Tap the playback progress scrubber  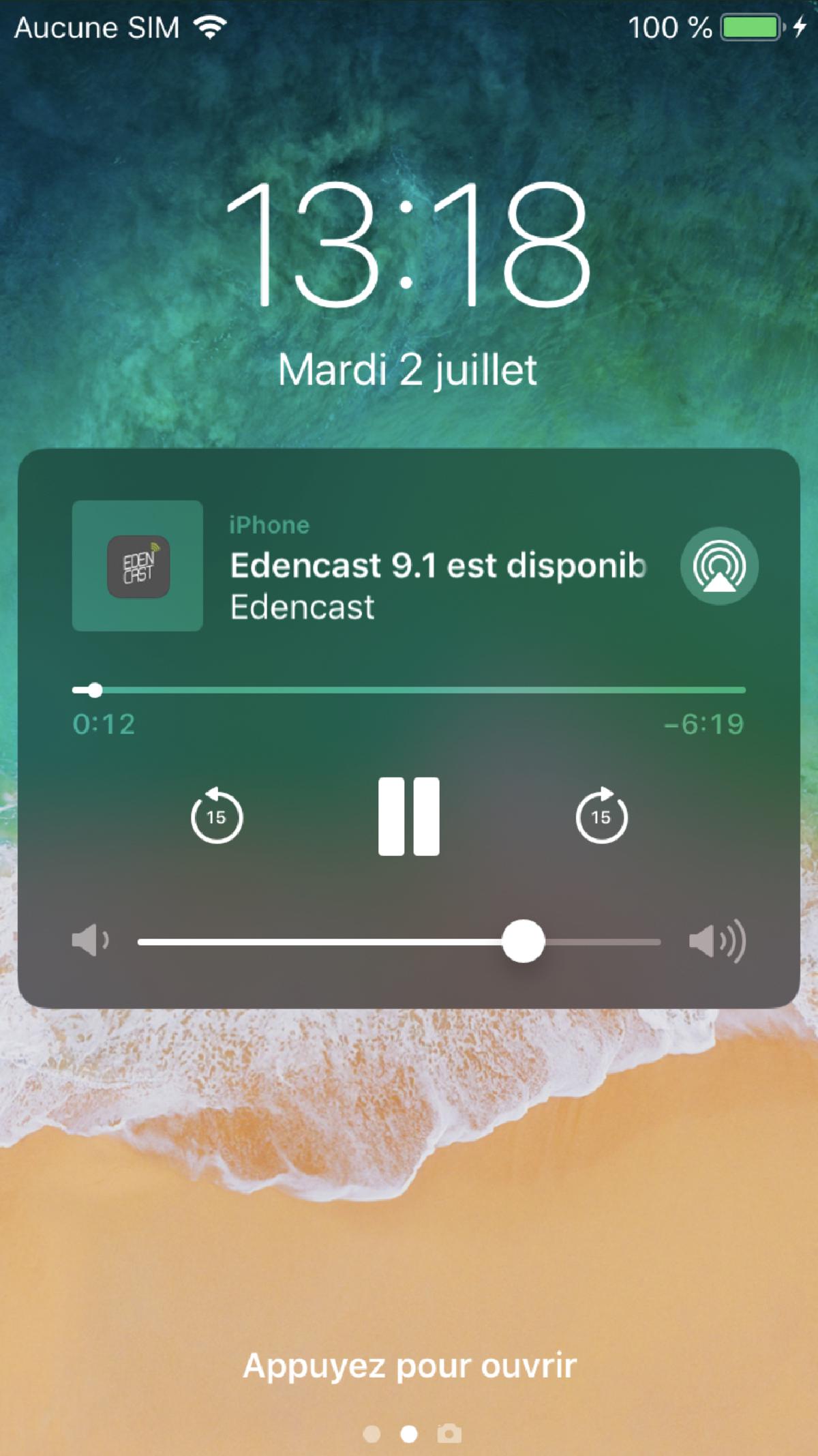[x=95, y=690]
